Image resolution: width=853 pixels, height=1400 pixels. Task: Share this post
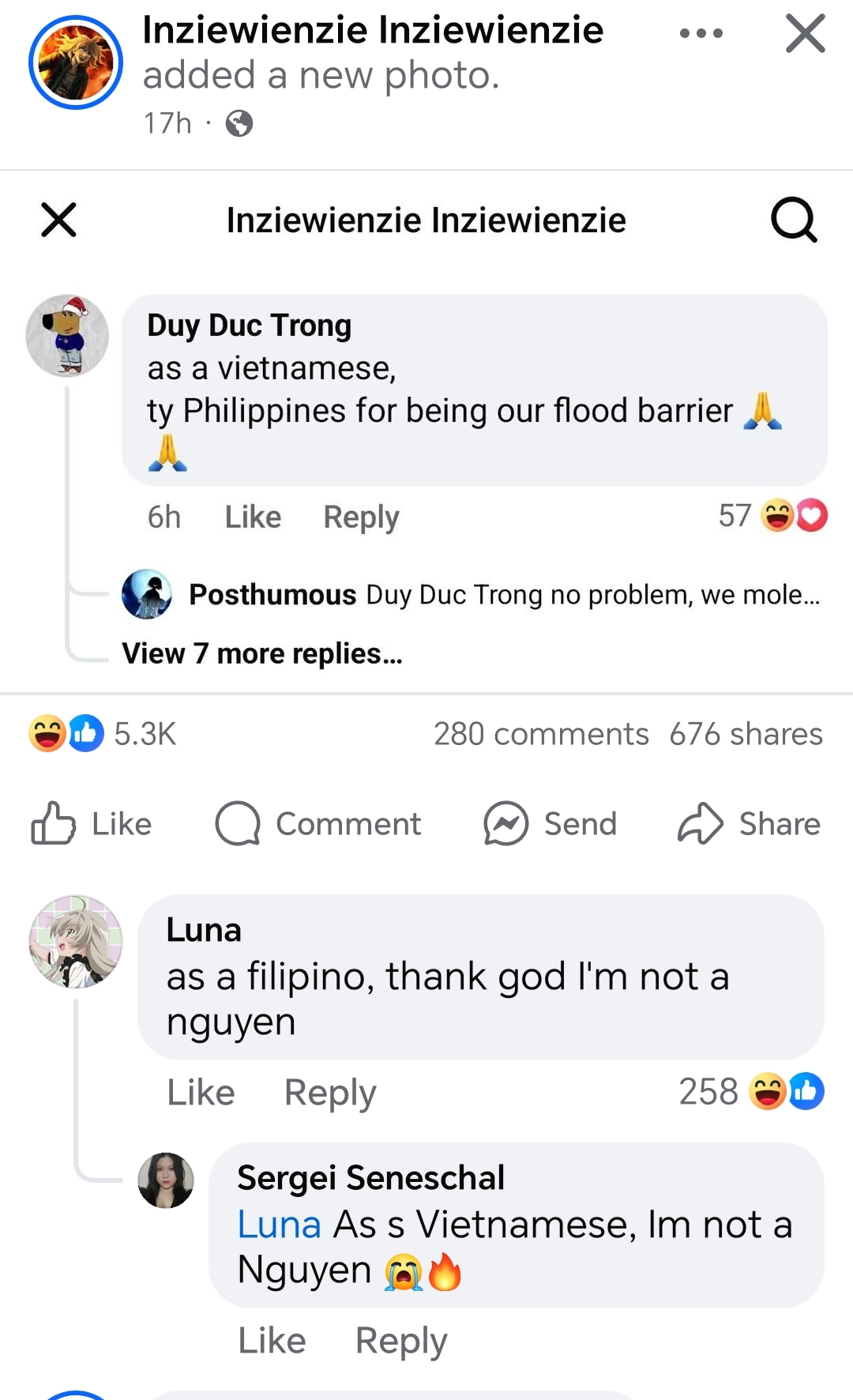[x=749, y=824]
